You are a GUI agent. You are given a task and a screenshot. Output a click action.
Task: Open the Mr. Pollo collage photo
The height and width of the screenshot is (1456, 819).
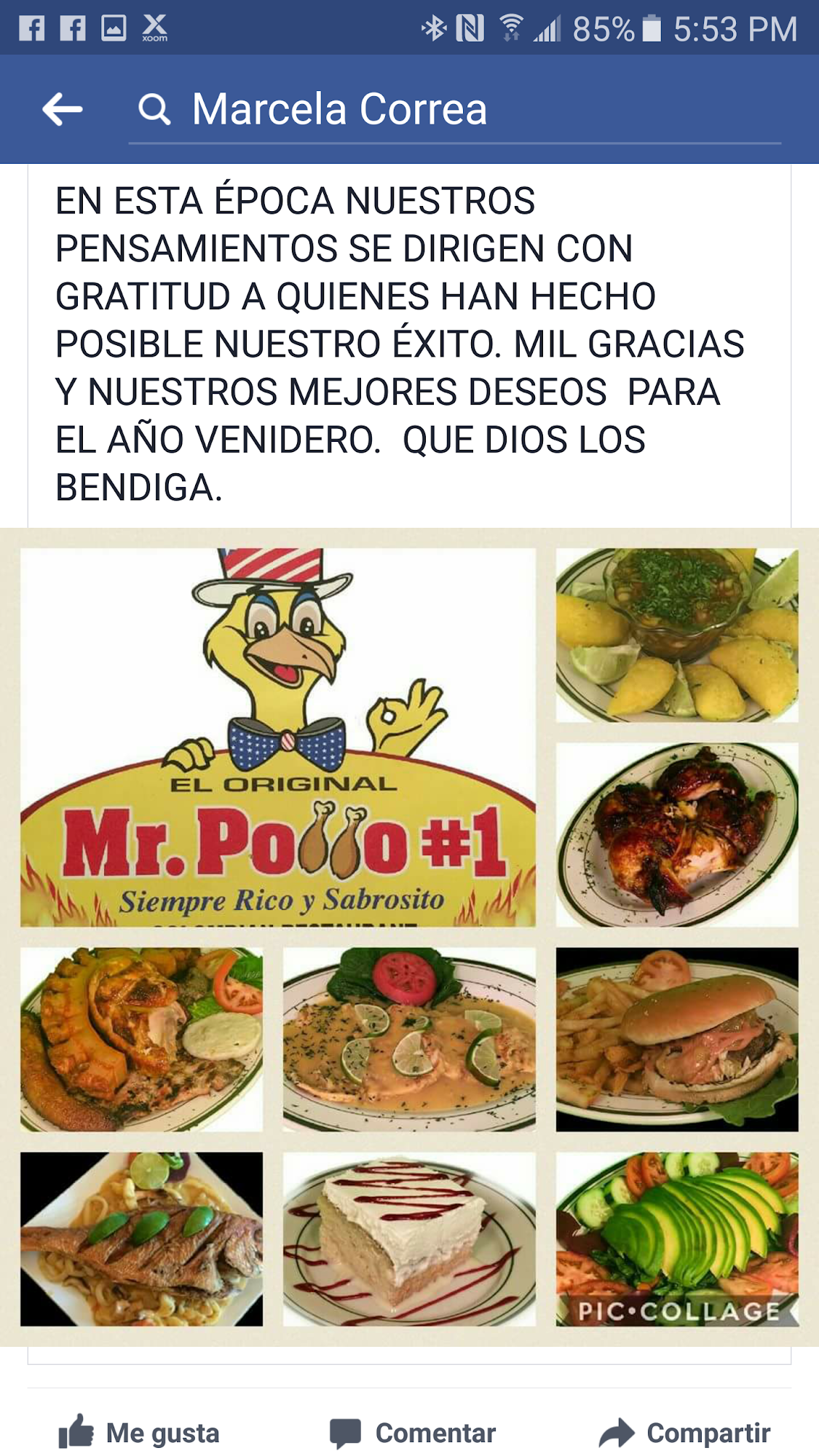click(x=409, y=936)
